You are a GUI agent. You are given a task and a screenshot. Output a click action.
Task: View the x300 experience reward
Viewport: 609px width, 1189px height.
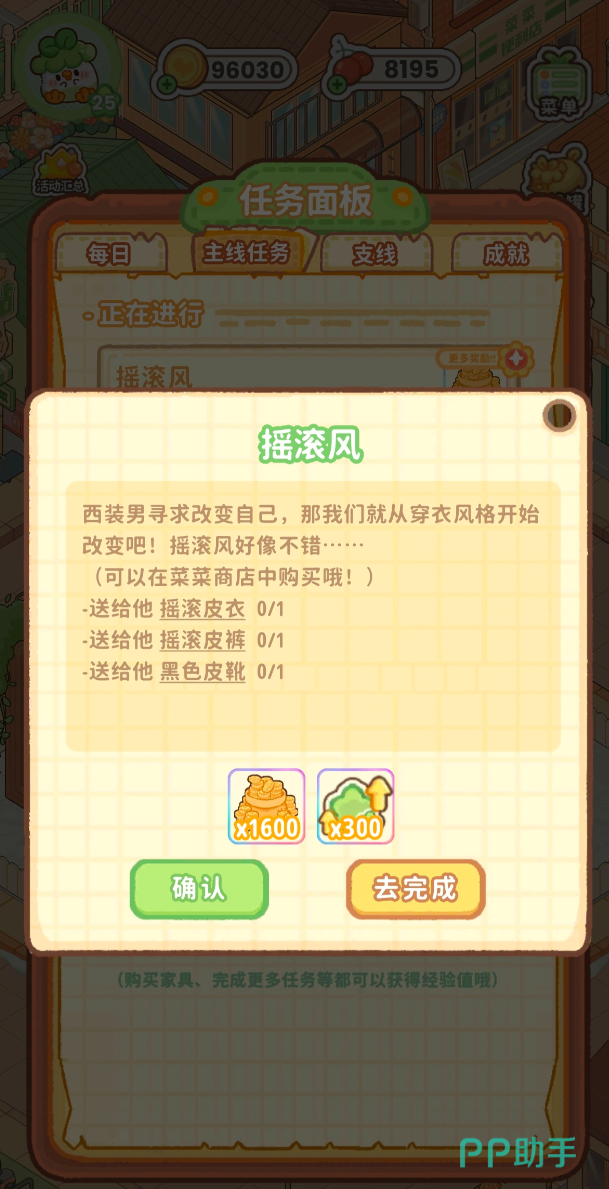(x=355, y=806)
